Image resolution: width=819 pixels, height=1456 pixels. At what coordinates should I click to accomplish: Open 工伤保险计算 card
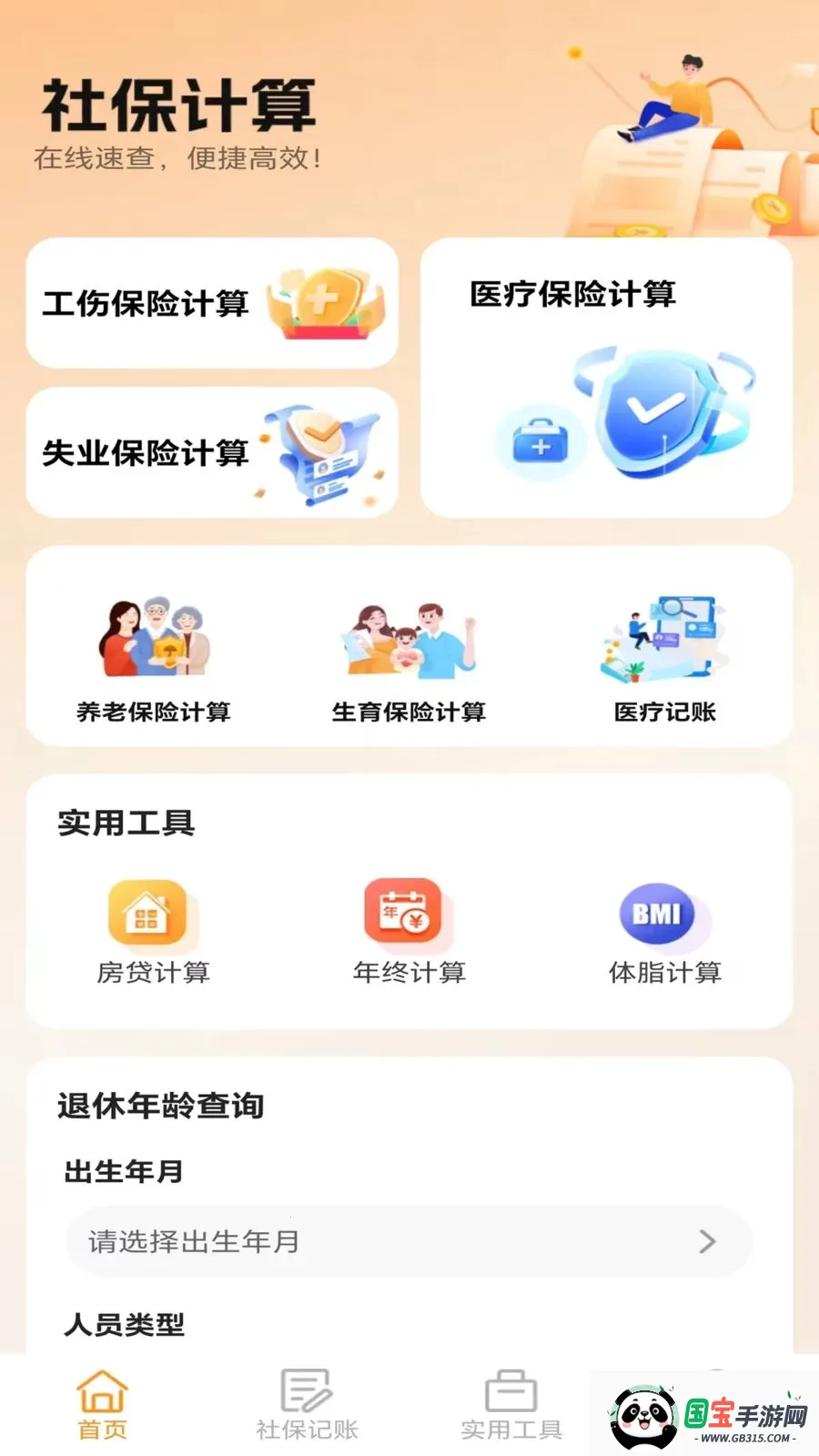click(211, 303)
